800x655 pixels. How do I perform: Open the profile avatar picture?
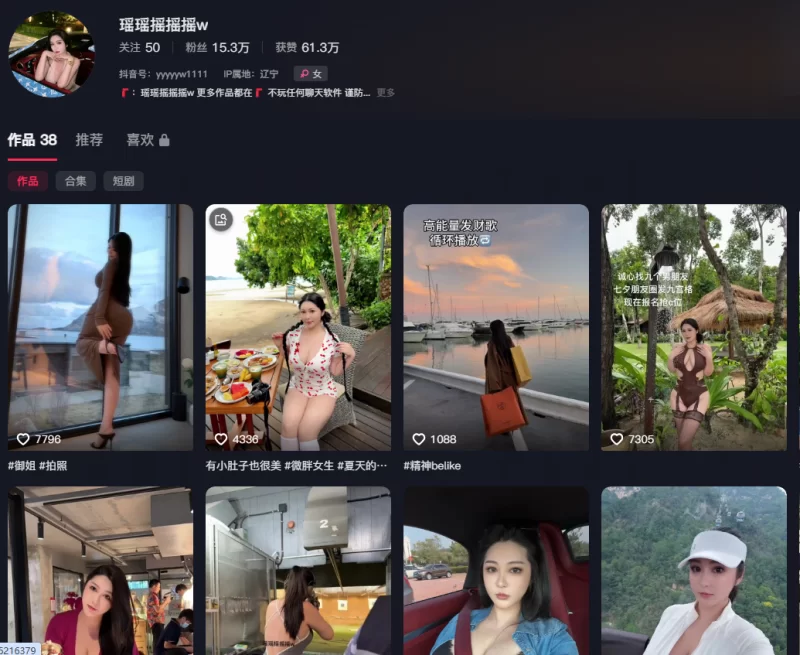point(51,54)
